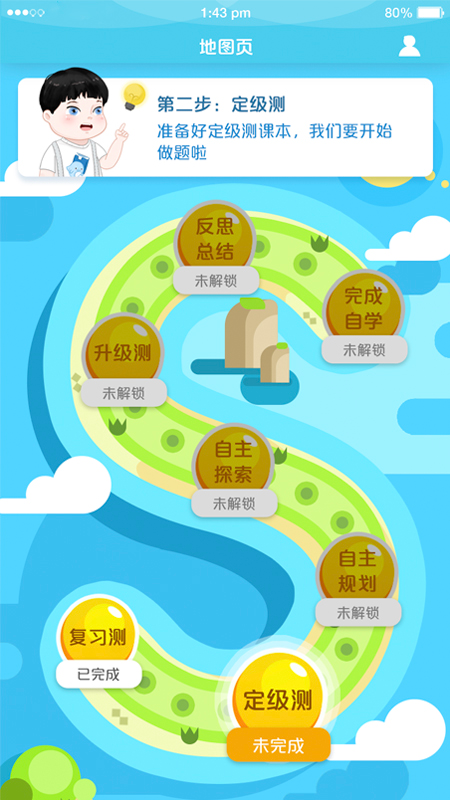The image size is (450, 800).
Task: Tap the locked 升级测 node
Action: [x=123, y=359]
